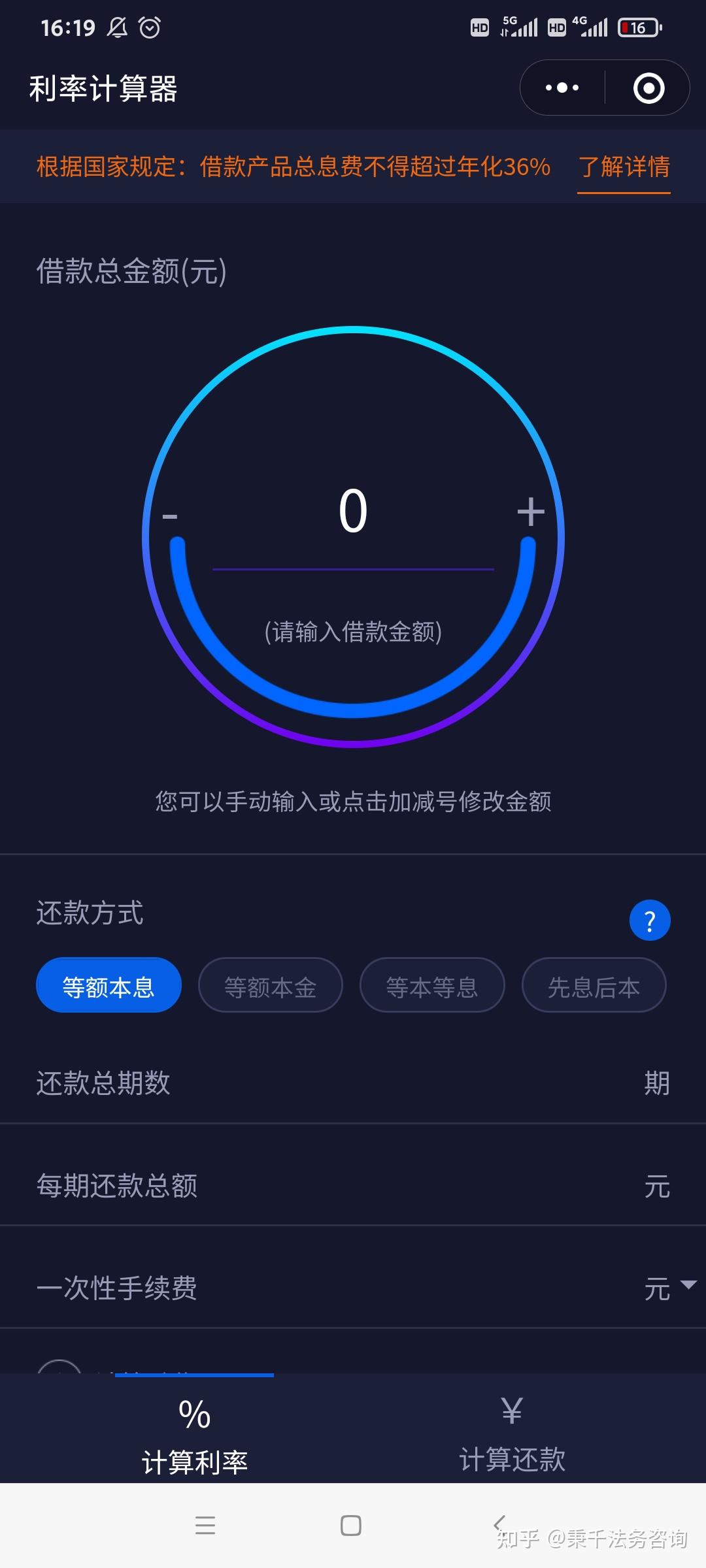Tap the question mark help icon beside 还款方式
The height and width of the screenshot is (1568, 706).
(x=649, y=919)
